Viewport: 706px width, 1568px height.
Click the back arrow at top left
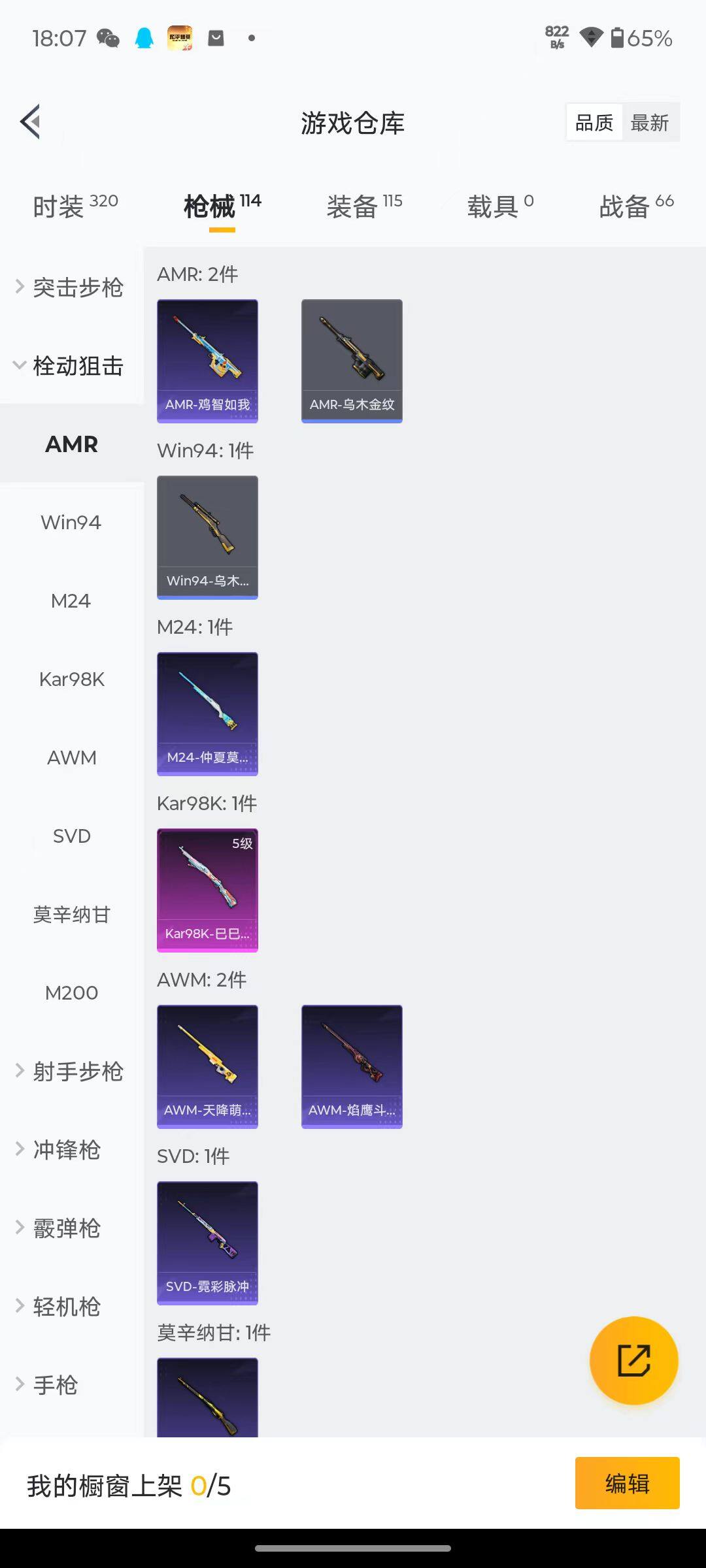[29, 122]
